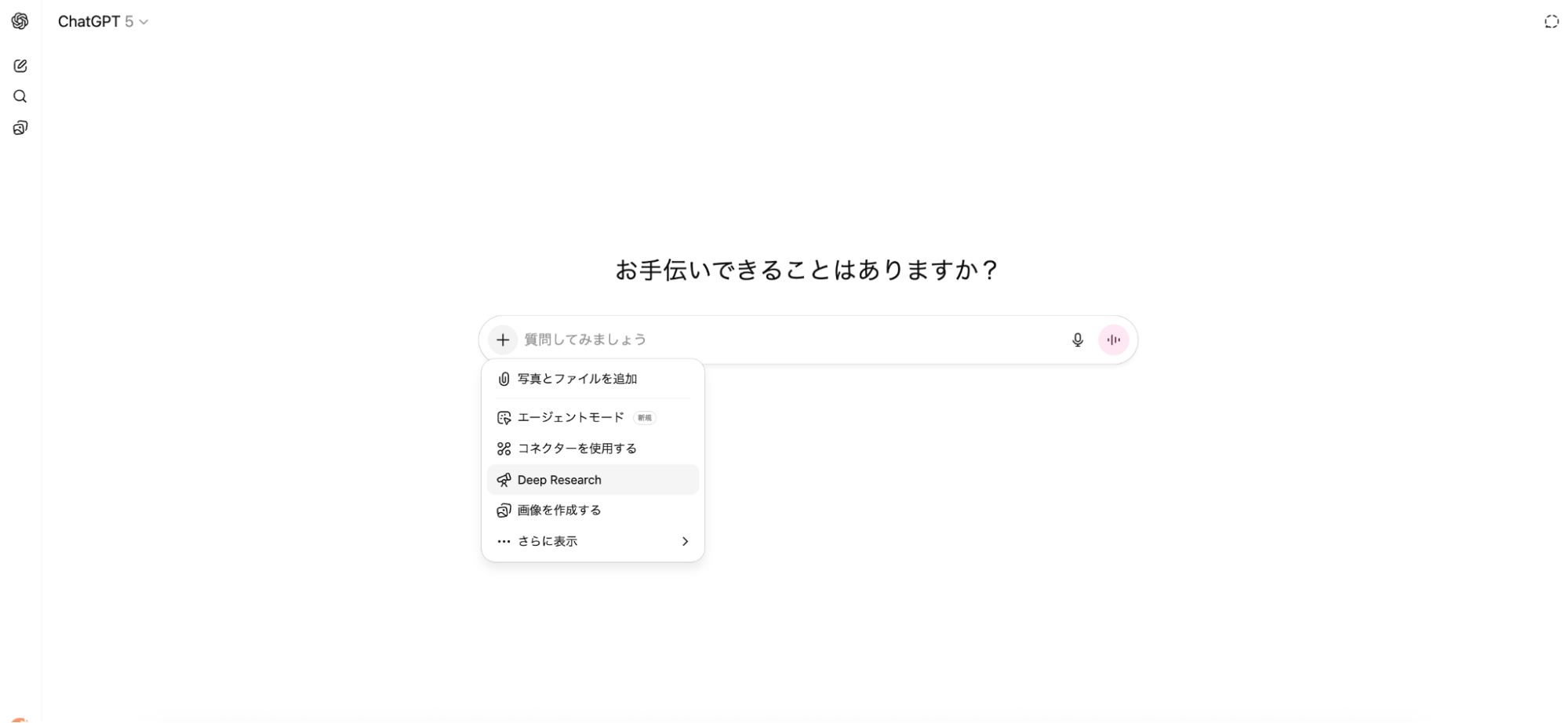The height and width of the screenshot is (723, 1568).
Task: Select 写真とファイルを追加 to attach files
Action: (577, 379)
